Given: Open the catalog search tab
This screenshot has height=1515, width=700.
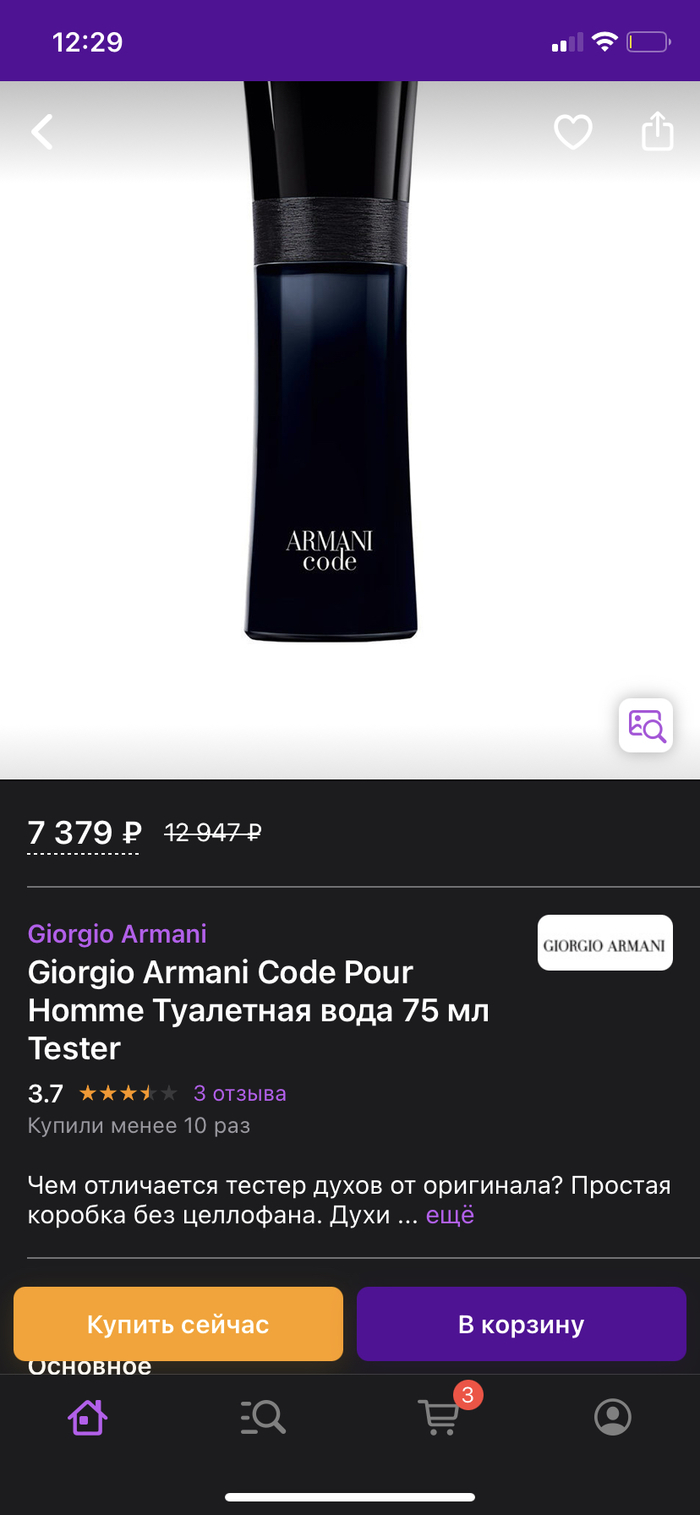Looking at the screenshot, I should (263, 1416).
